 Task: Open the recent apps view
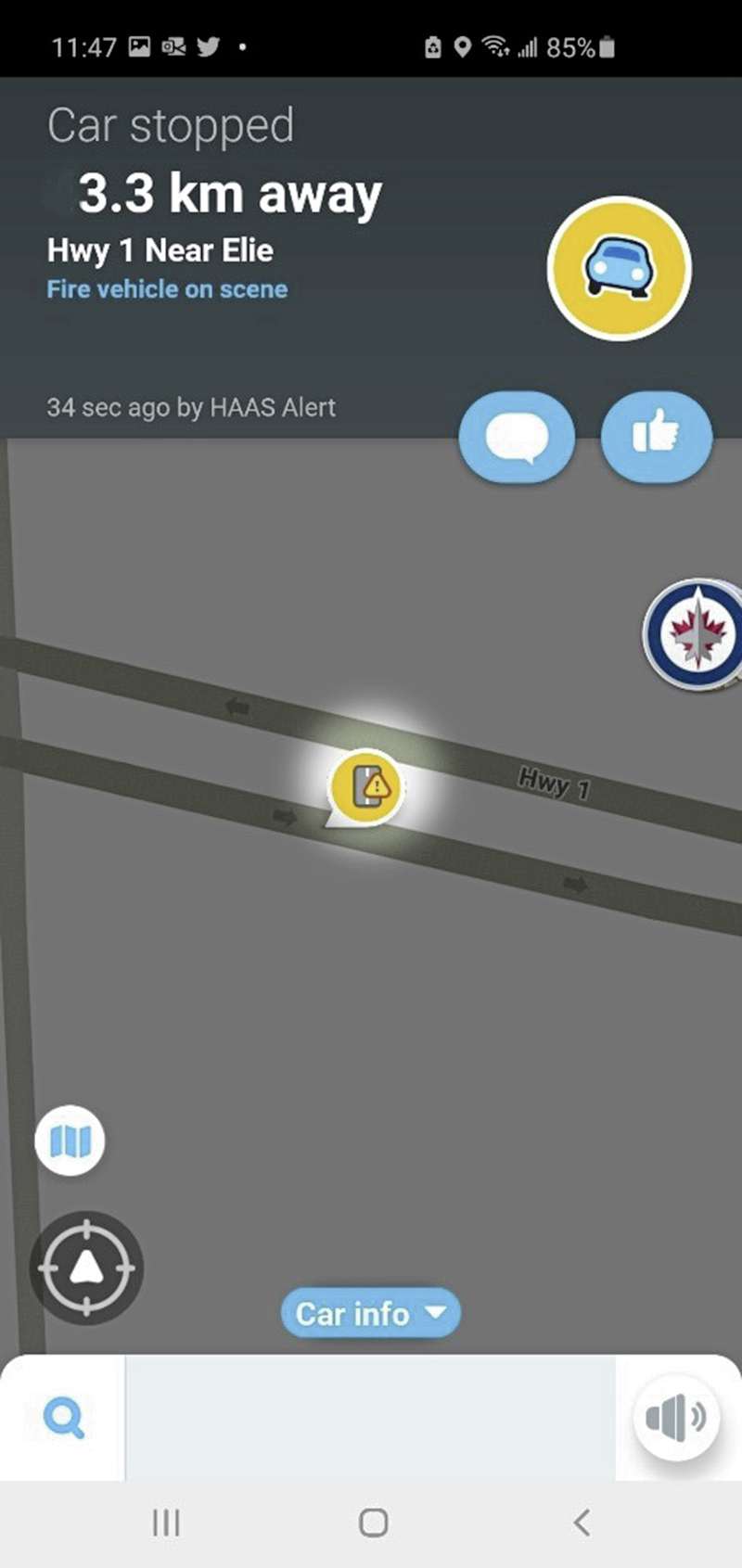(166, 1523)
